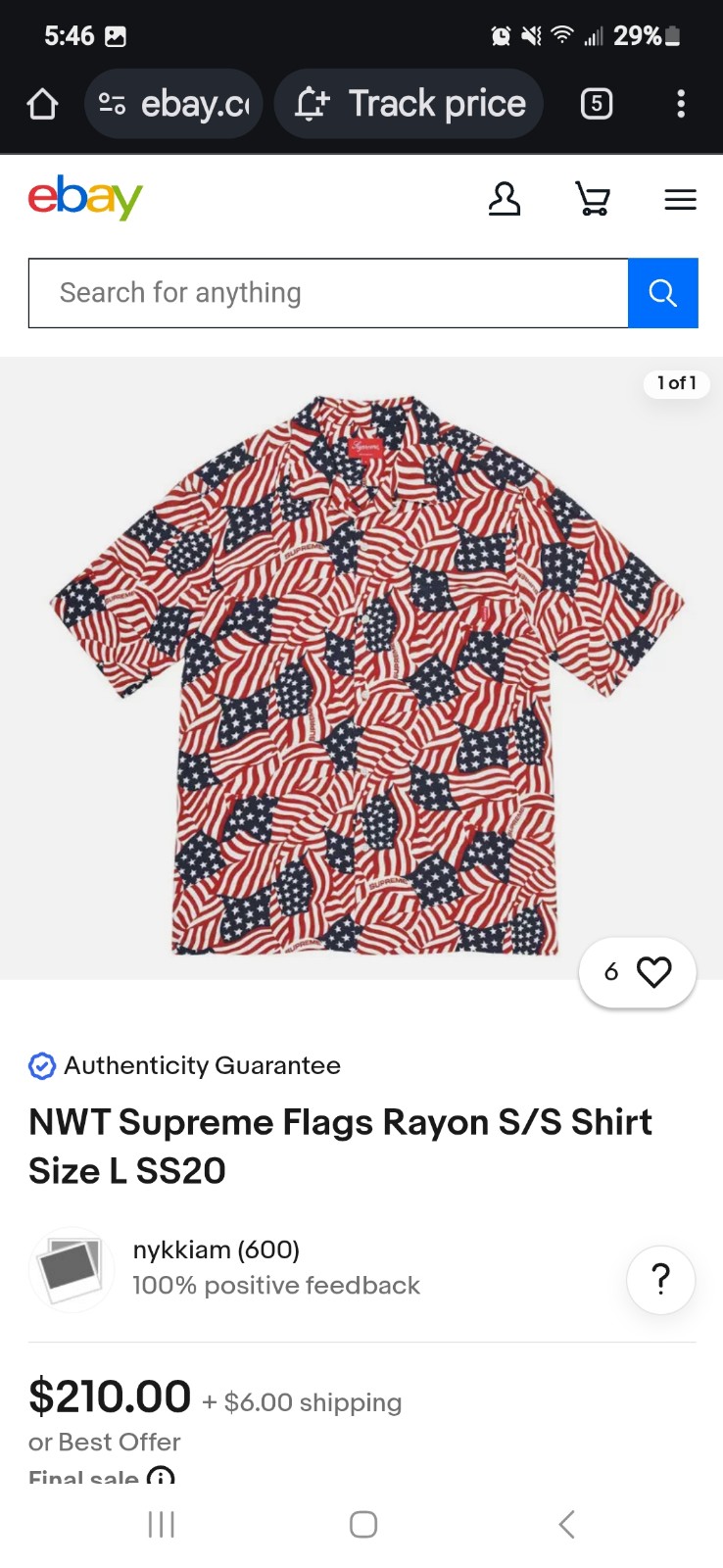Go to the eBay homepage via the logo

click(85, 198)
